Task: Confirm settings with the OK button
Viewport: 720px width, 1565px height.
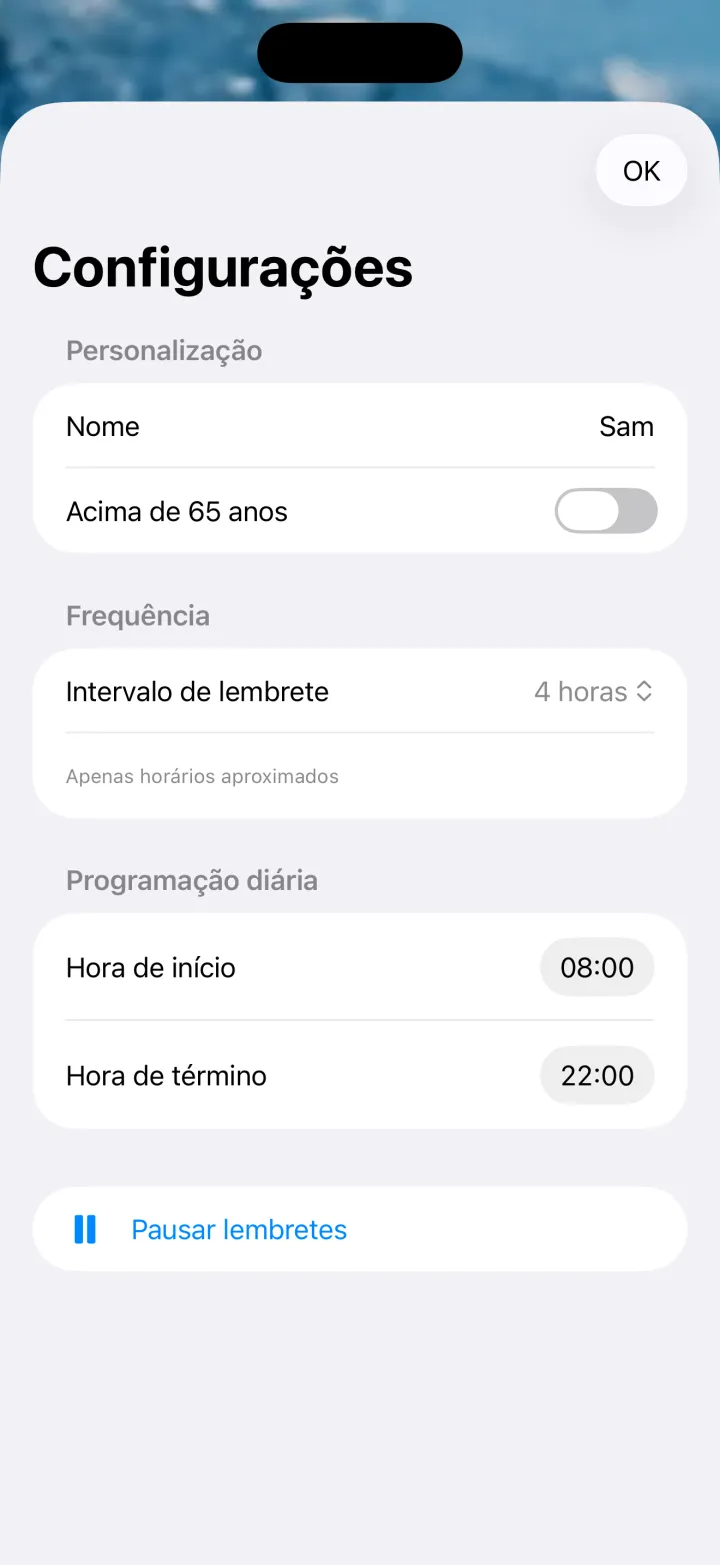Action: 641,171
